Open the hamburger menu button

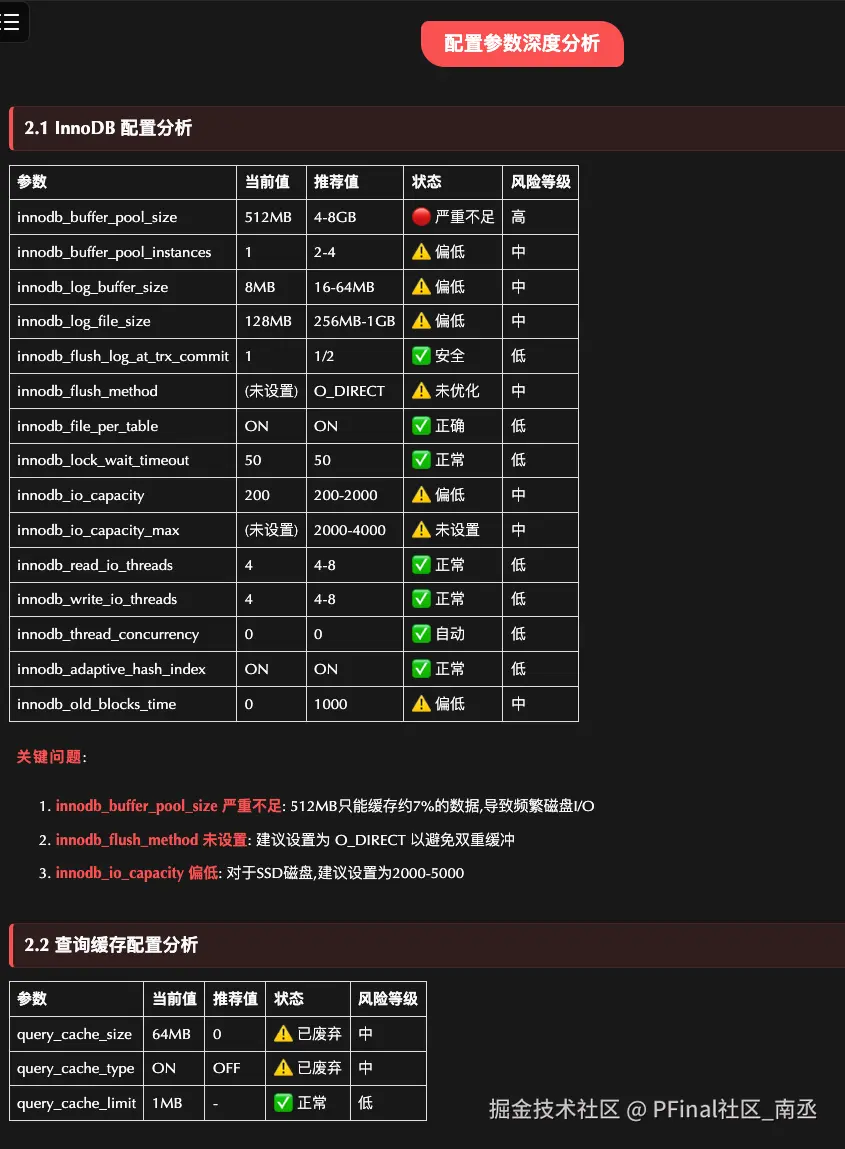pos(11,22)
